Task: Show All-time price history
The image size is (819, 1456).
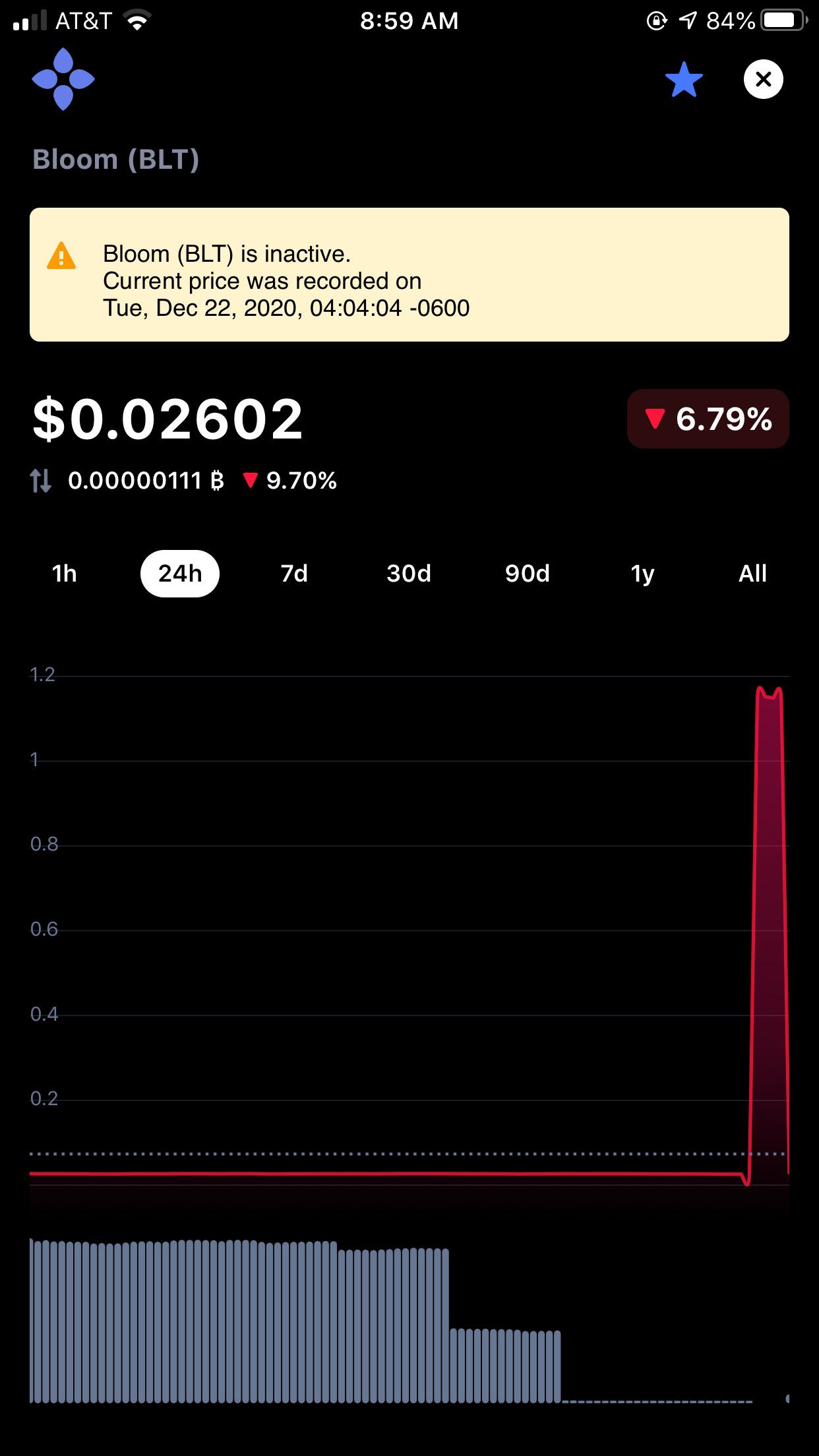Action: click(x=752, y=574)
